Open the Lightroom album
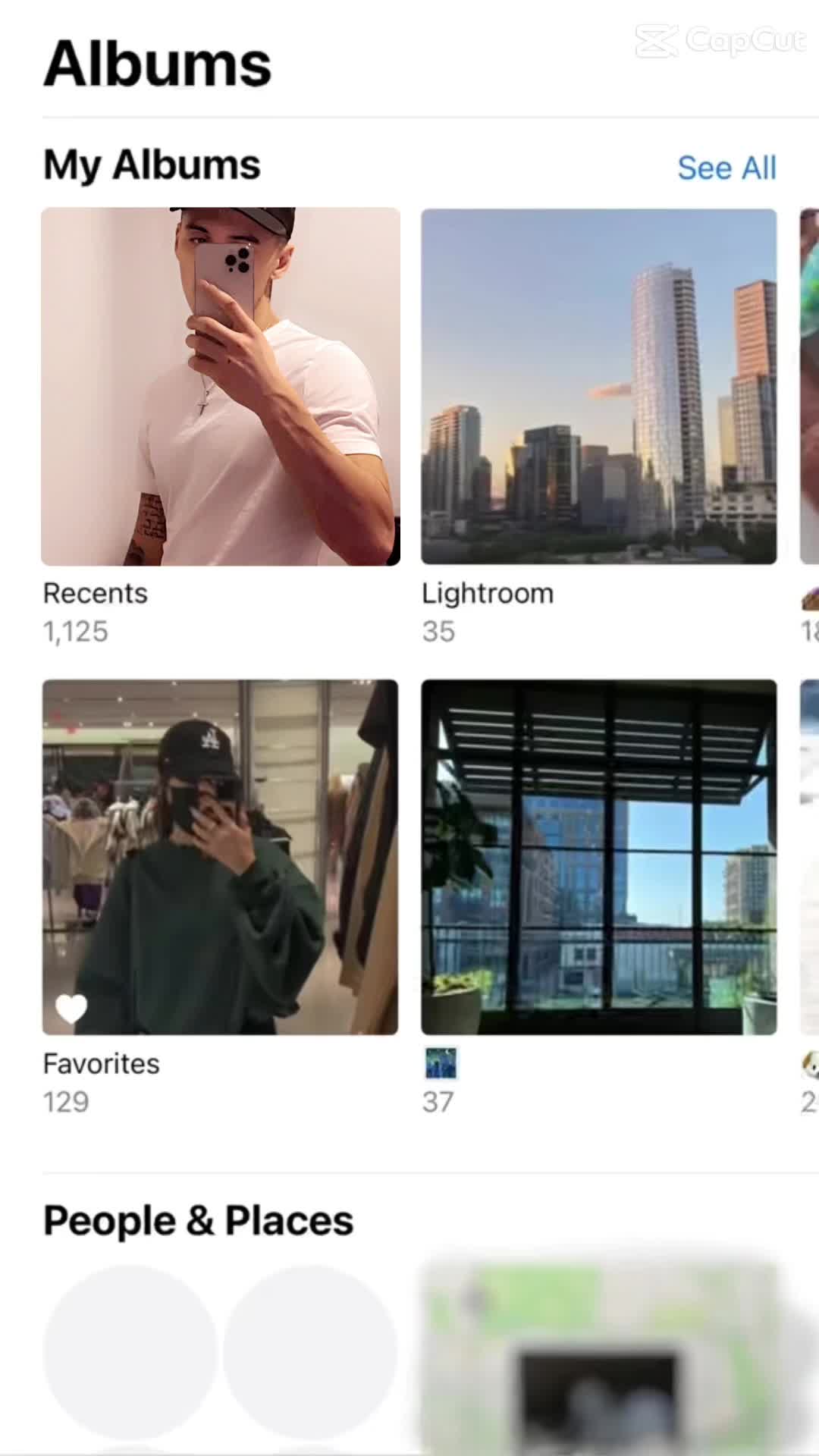 [x=598, y=387]
